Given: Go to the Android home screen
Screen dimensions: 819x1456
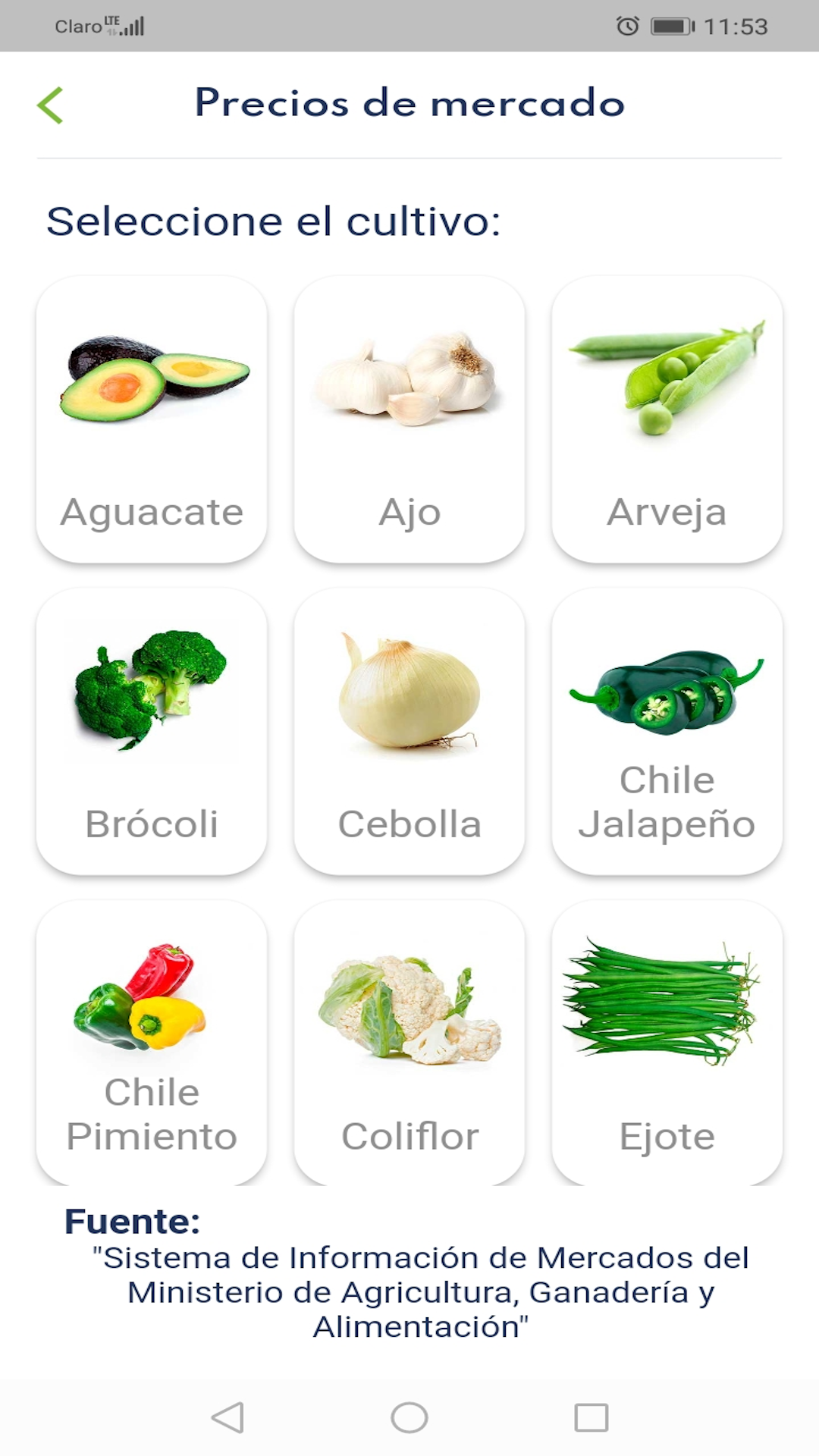Looking at the screenshot, I should [409, 1417].
